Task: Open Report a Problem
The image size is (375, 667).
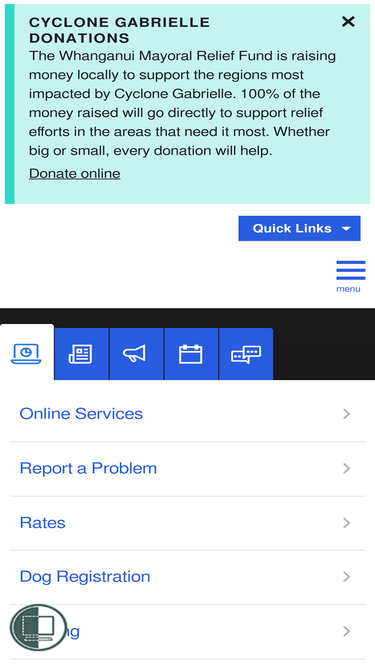Action: pyautogui.click(x=188, y=469)
